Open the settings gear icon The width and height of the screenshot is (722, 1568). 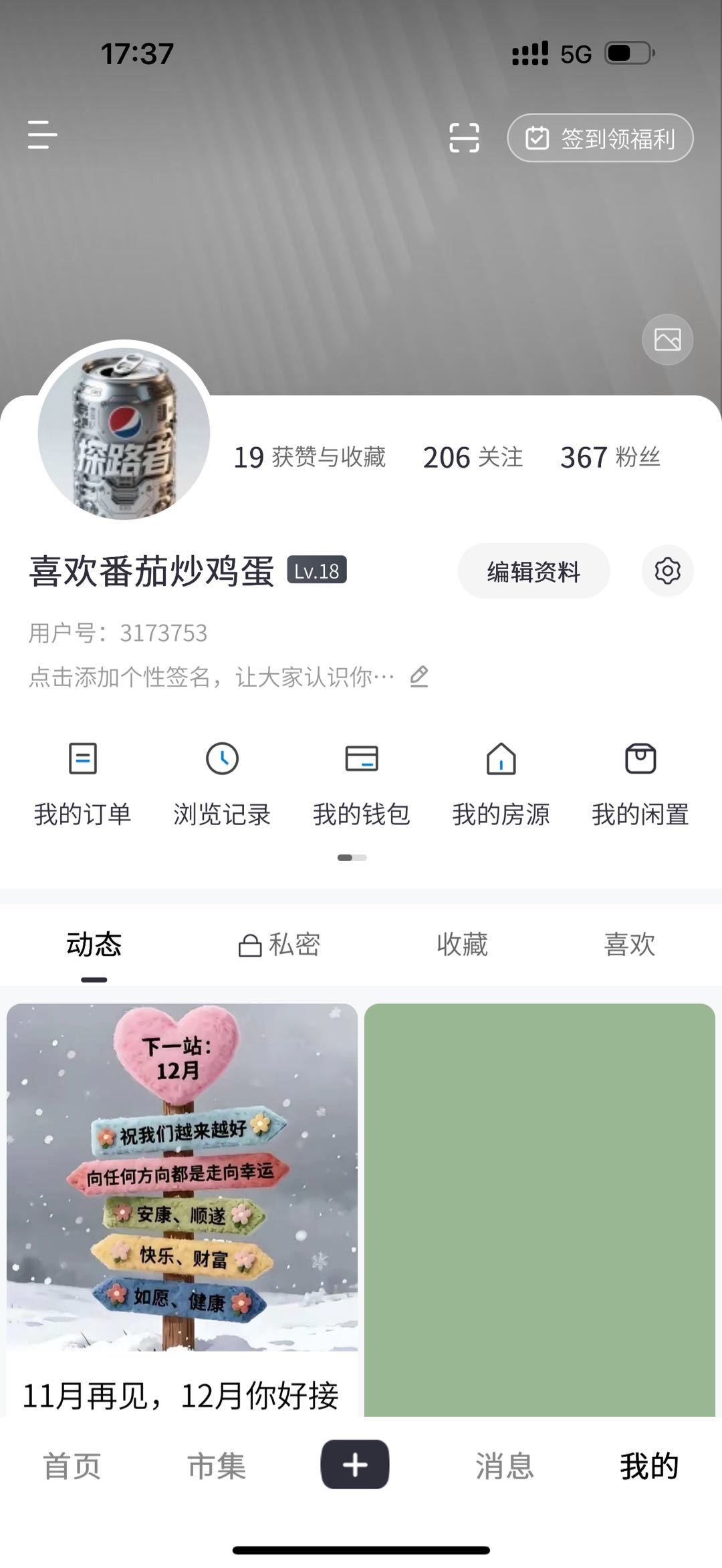[x=667, y=571]
